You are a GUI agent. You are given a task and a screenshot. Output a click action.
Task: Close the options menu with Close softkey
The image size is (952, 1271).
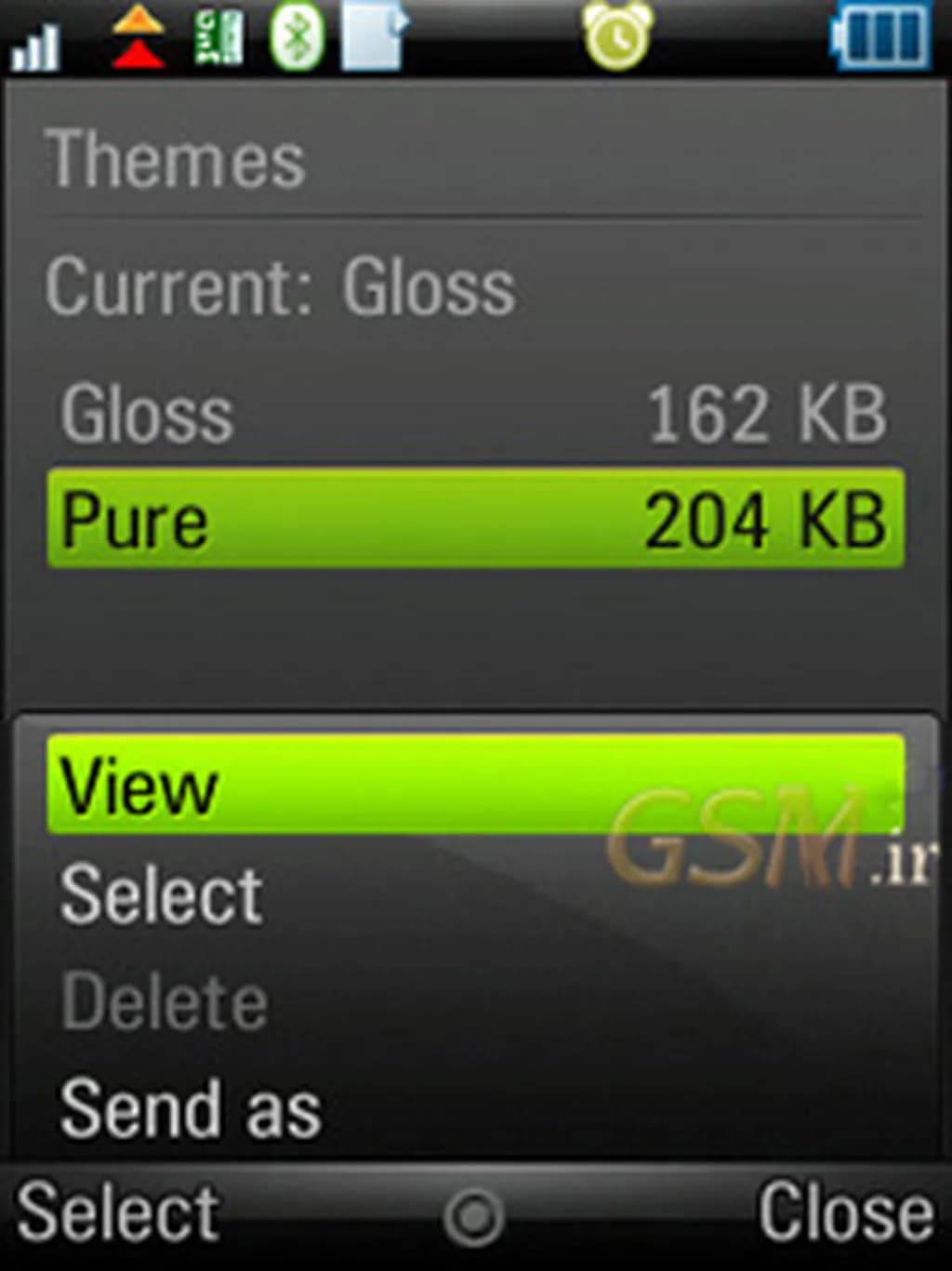point(844,1211)
